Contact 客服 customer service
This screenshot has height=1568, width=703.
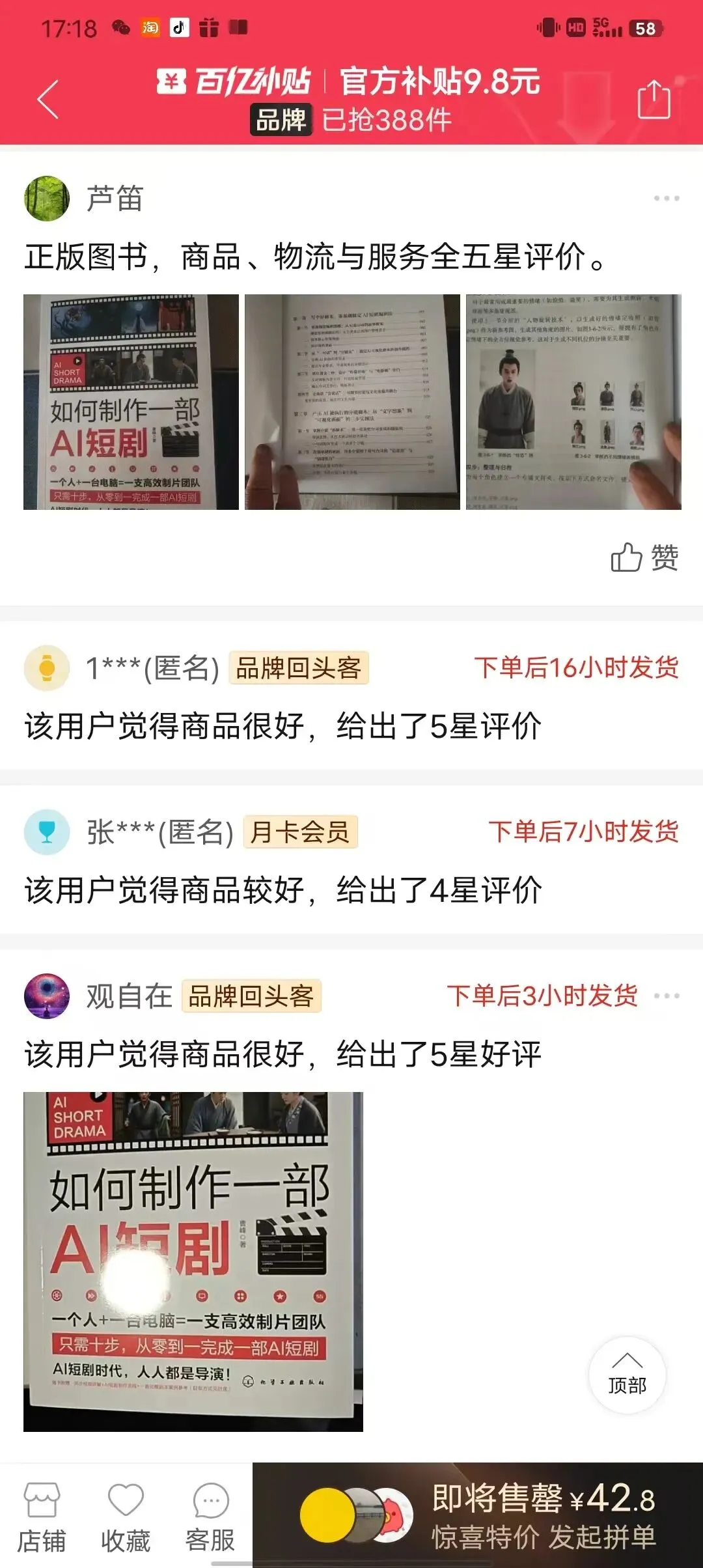click(210, 1517)
